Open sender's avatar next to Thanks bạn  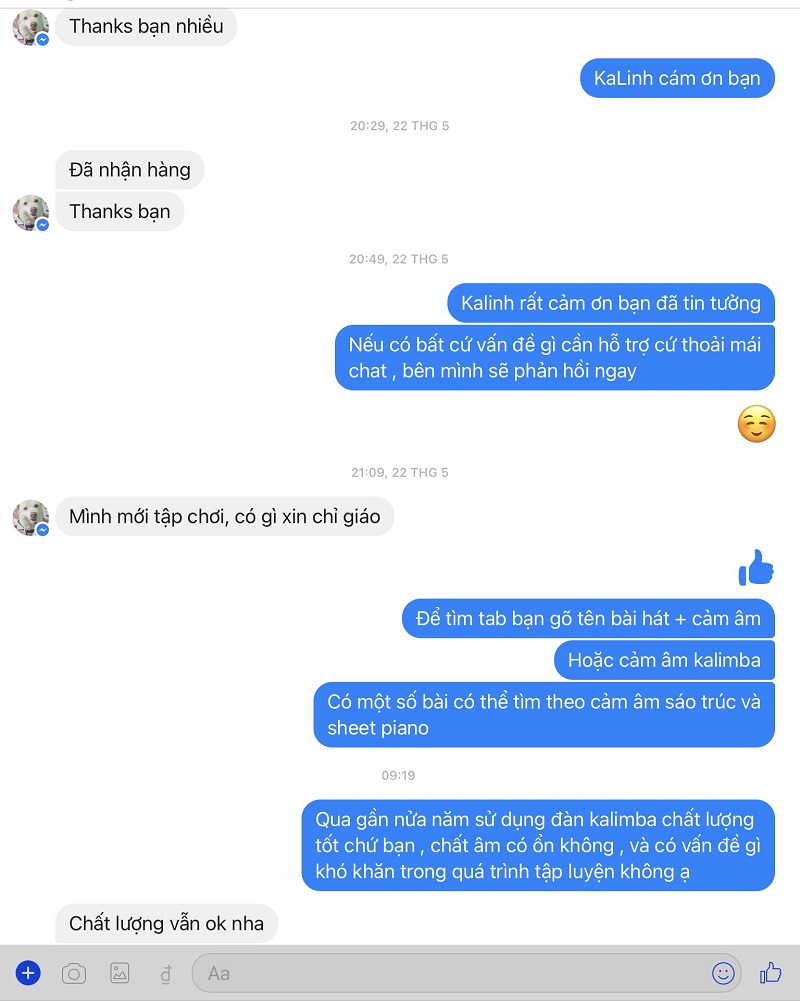click(30, 213)
